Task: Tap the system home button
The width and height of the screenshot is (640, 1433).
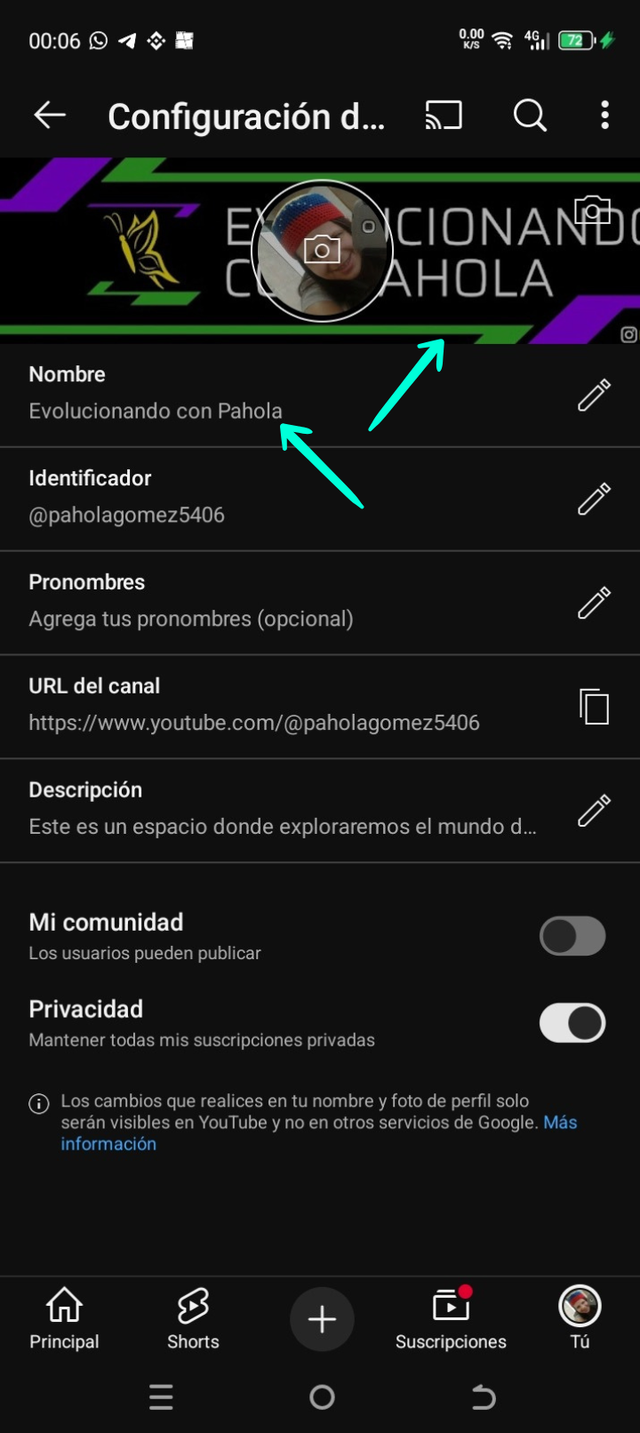Action: point(322,1397)
